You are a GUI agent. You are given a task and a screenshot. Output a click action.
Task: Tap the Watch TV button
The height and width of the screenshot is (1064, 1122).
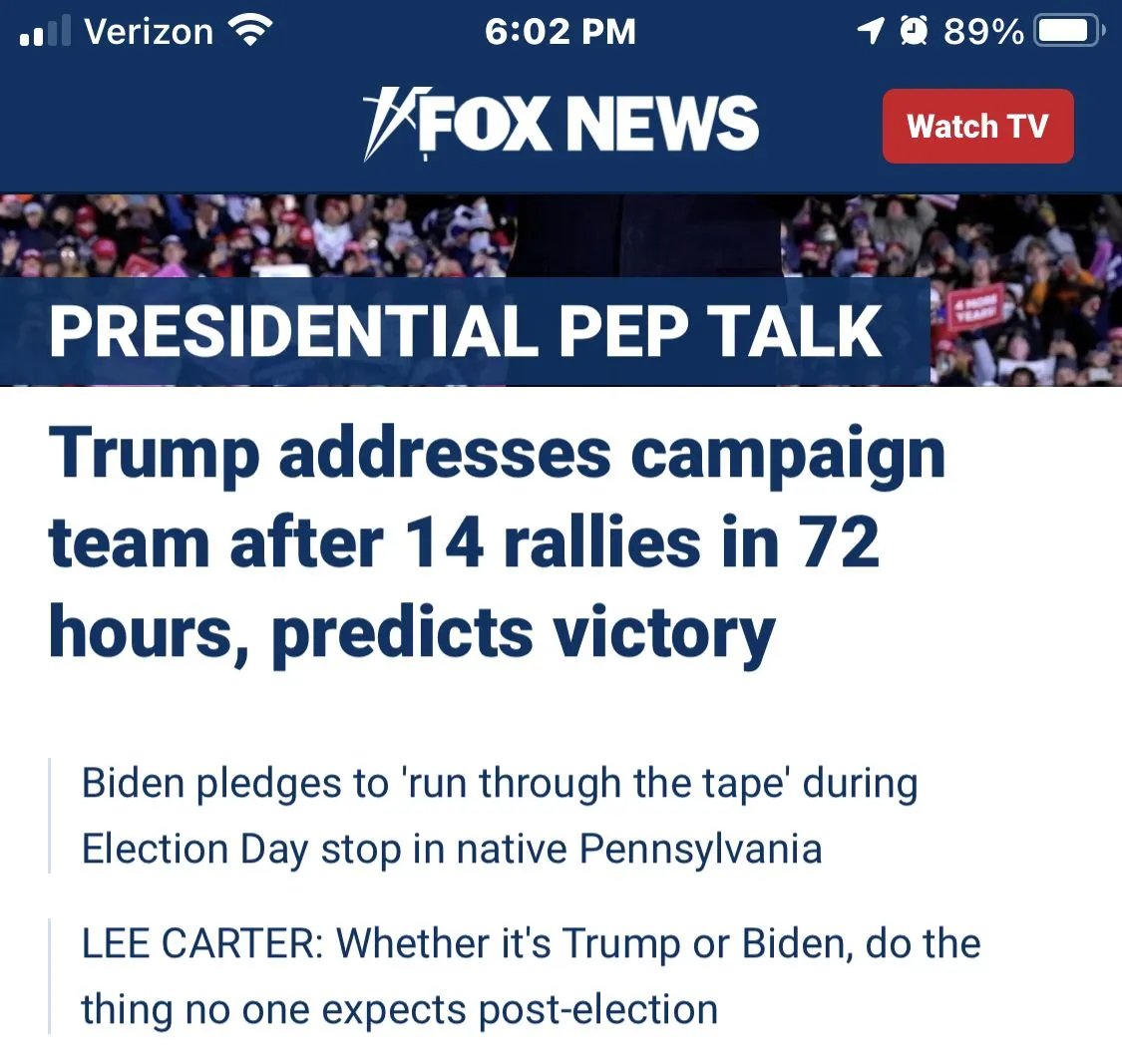(977, 127)
